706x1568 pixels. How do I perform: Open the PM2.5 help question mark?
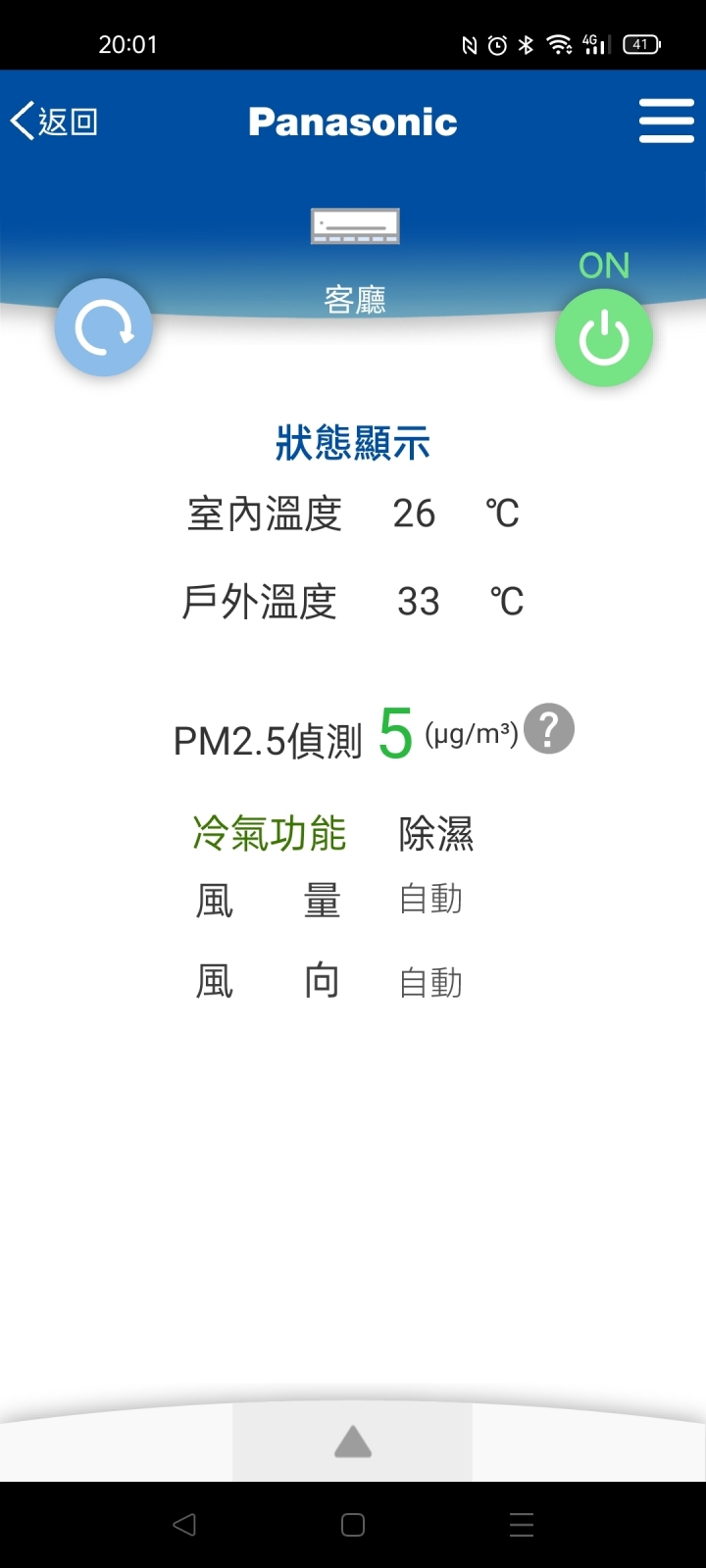point(549,729)
